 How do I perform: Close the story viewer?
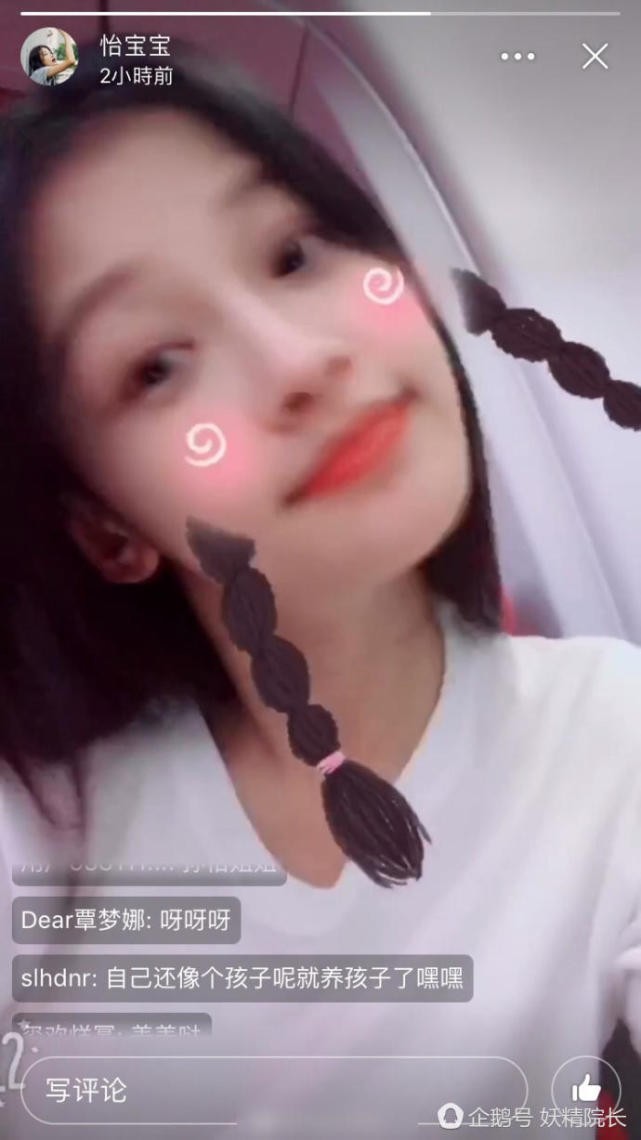pyautogui.click(x=595, y=57)
